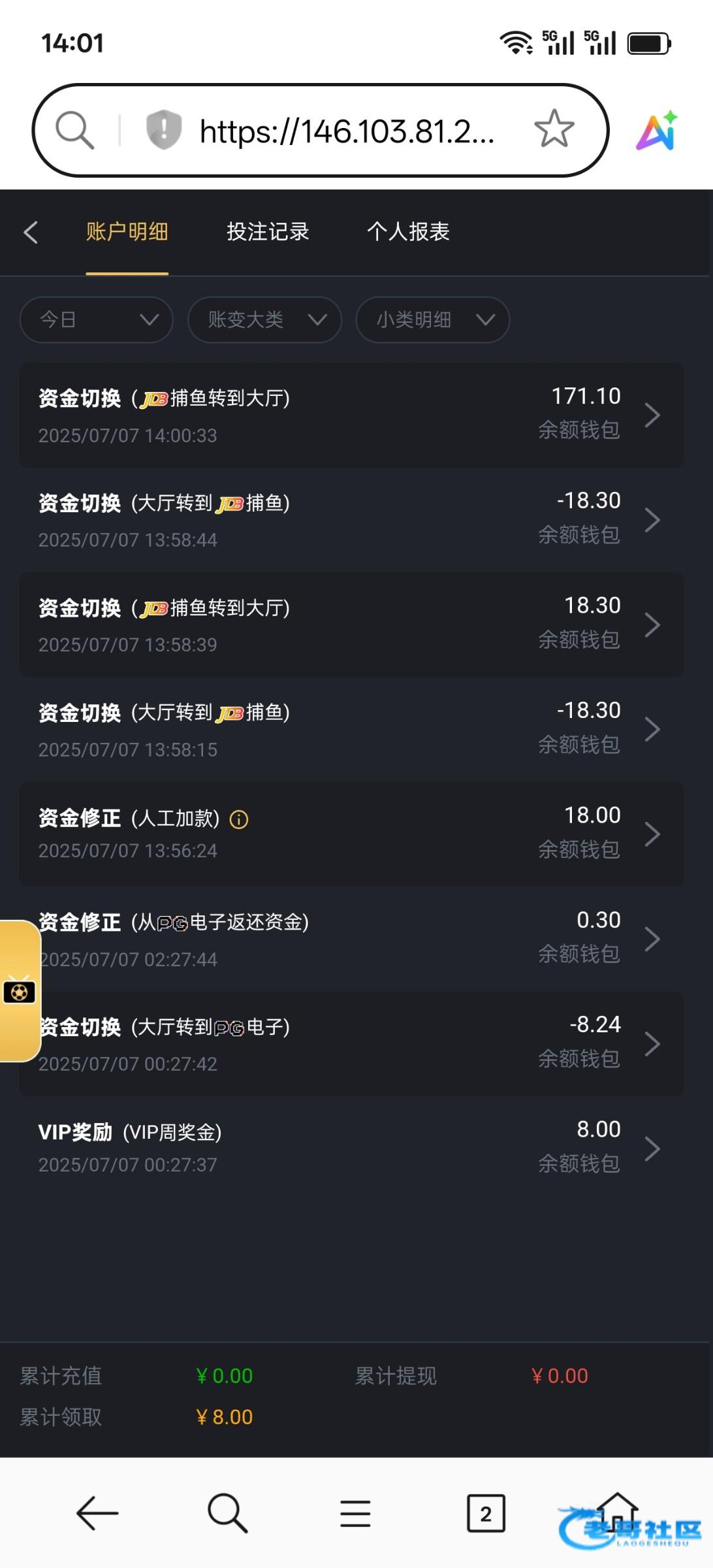Open the VIP周奖金 8.00 record

351,1148
